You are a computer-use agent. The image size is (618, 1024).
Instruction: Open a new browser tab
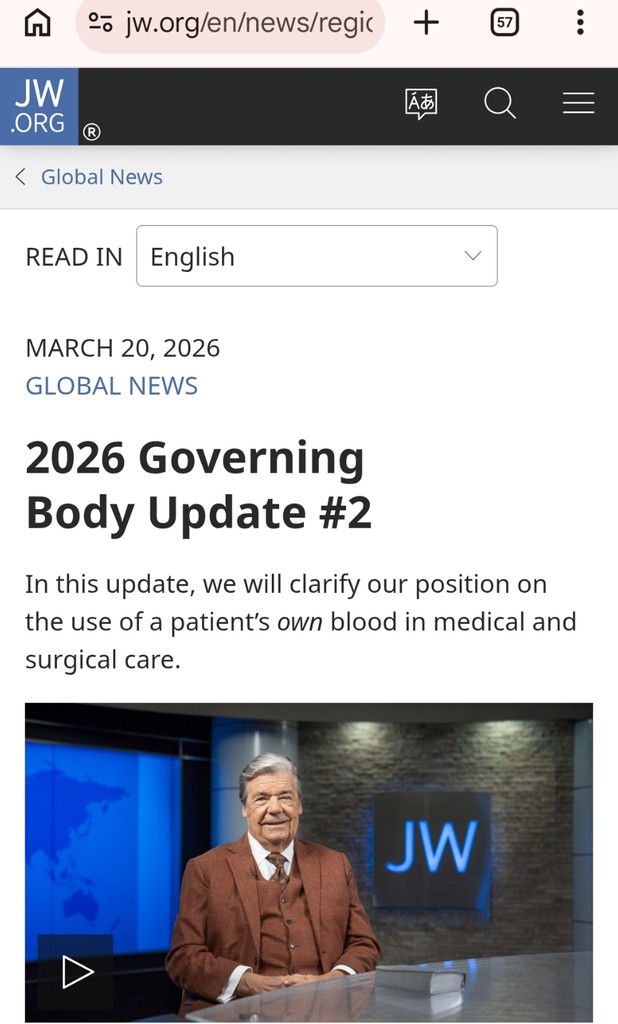426,23
